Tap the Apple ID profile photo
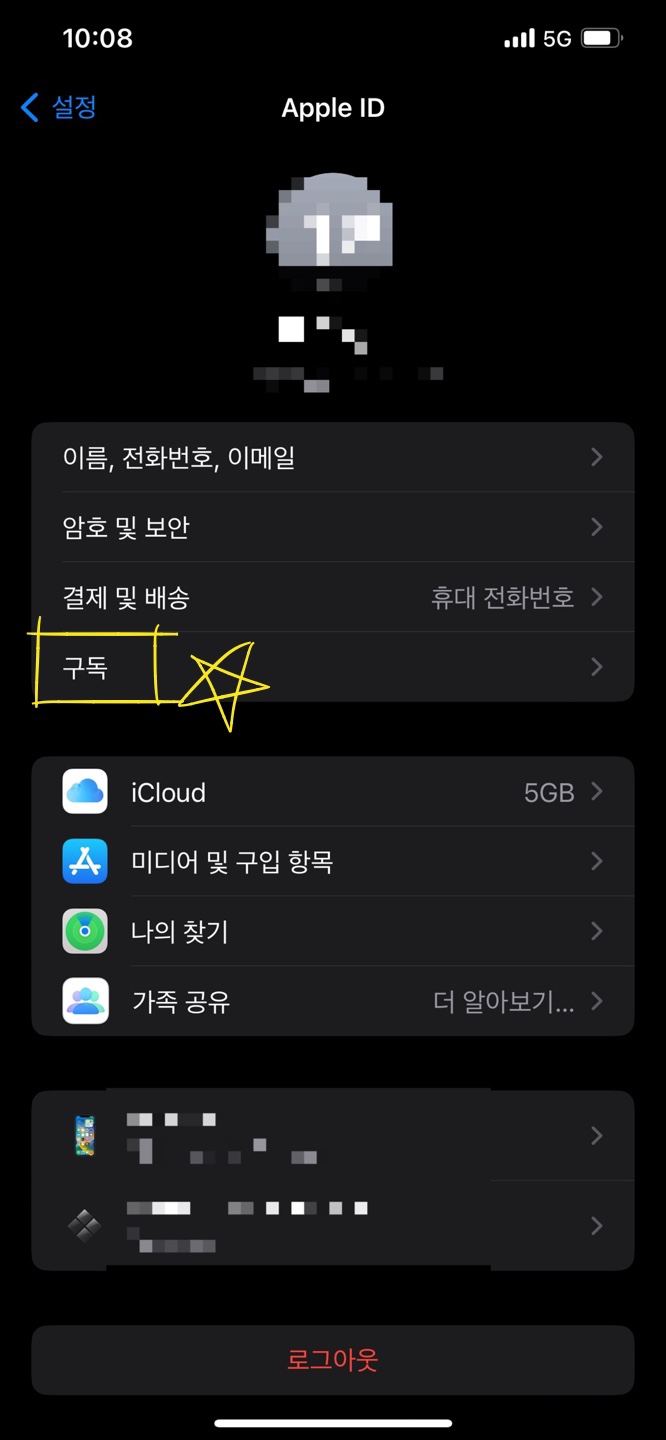This screenshot has height=1440, width=666. point(332,222)
